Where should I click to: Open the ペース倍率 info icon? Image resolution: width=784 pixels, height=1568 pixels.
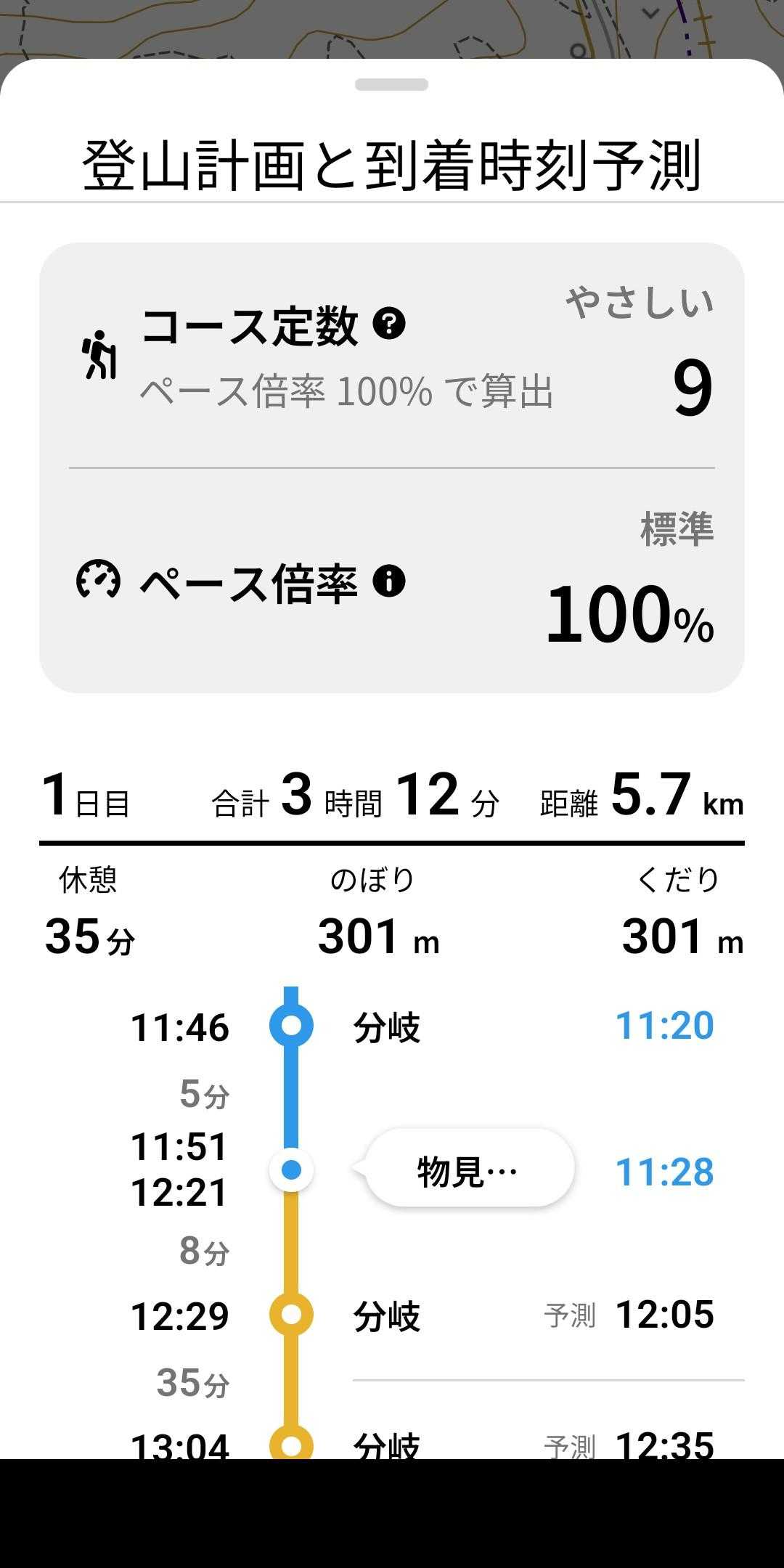389,581
